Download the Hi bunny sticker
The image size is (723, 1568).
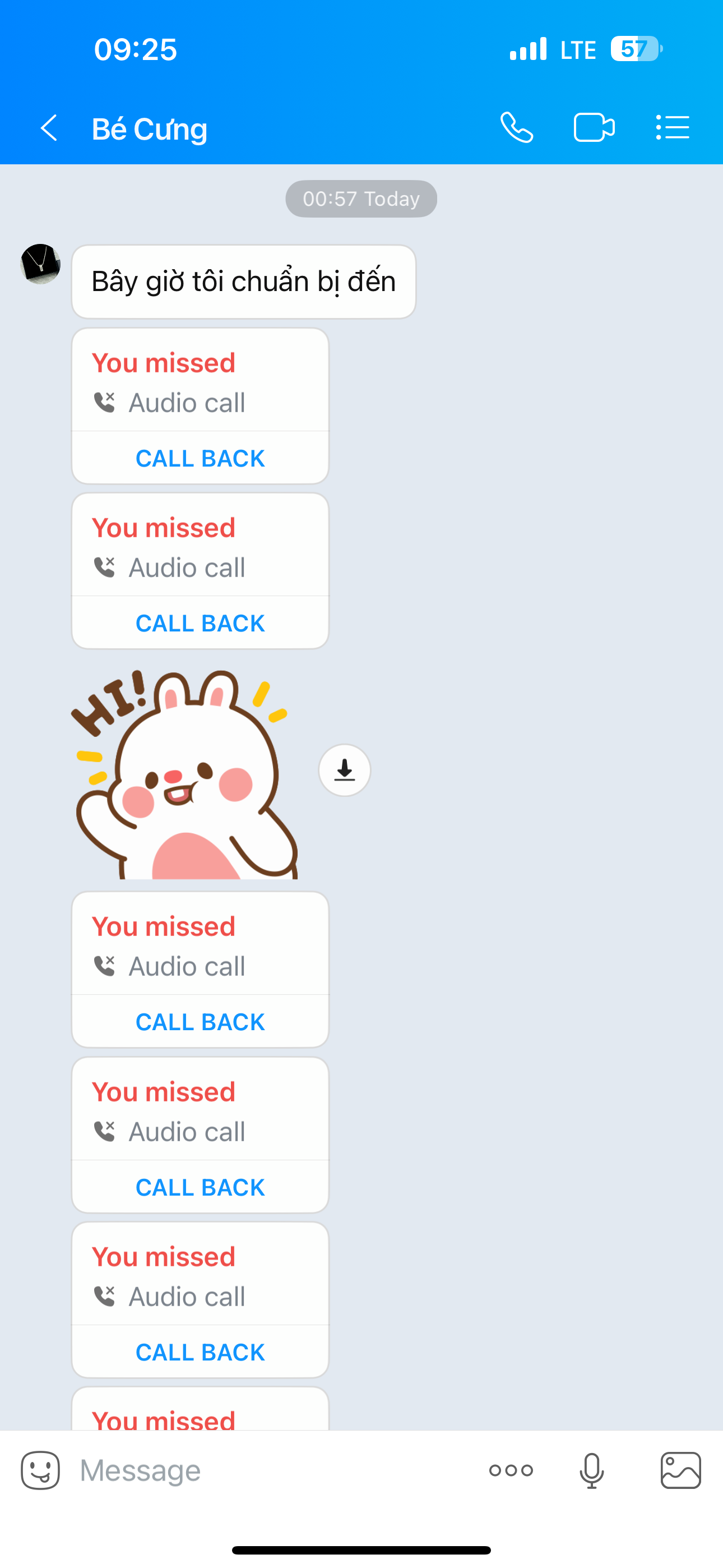(x=345, y=770)
